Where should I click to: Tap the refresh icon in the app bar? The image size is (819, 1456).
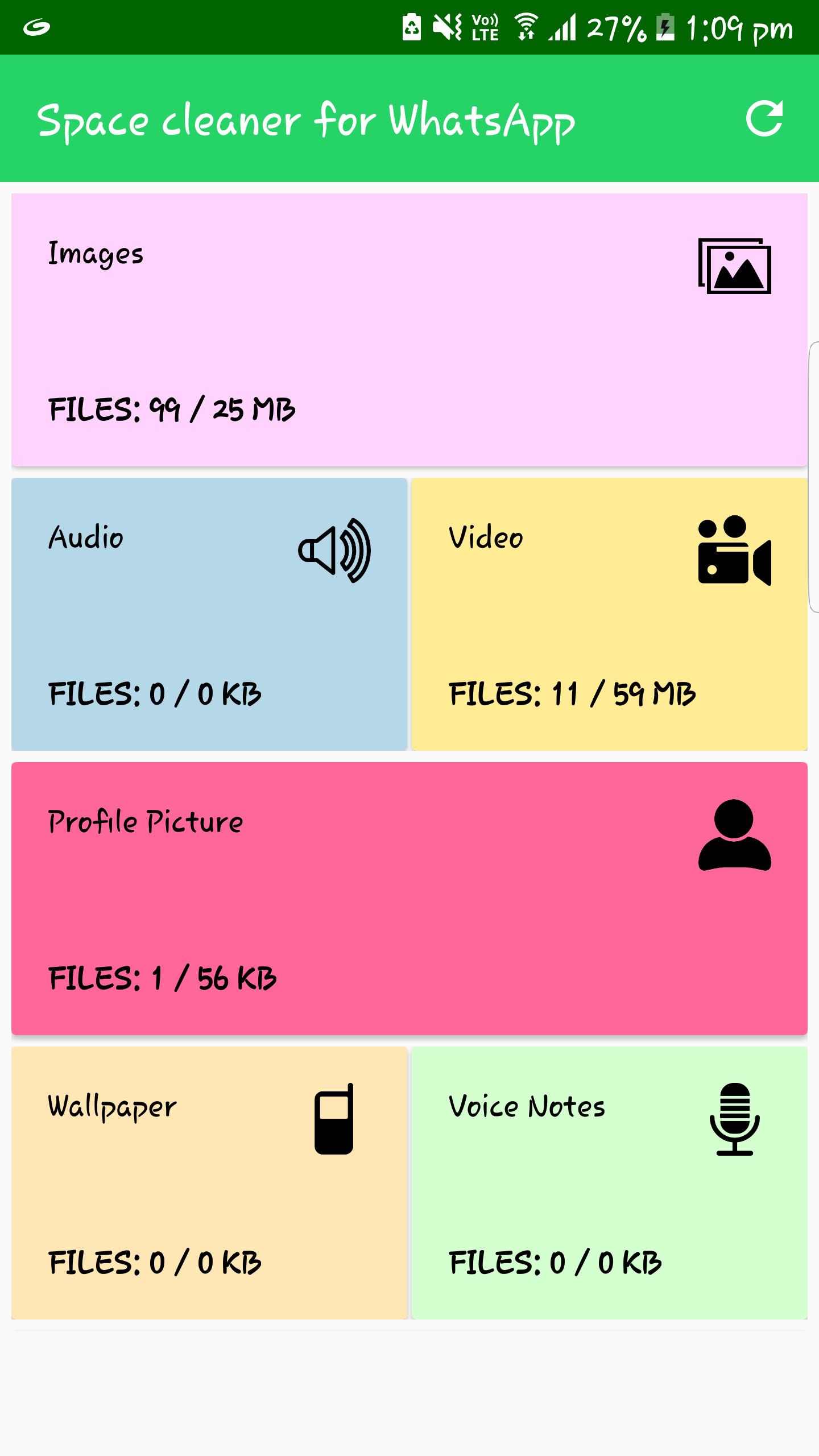tap(764, 119)
